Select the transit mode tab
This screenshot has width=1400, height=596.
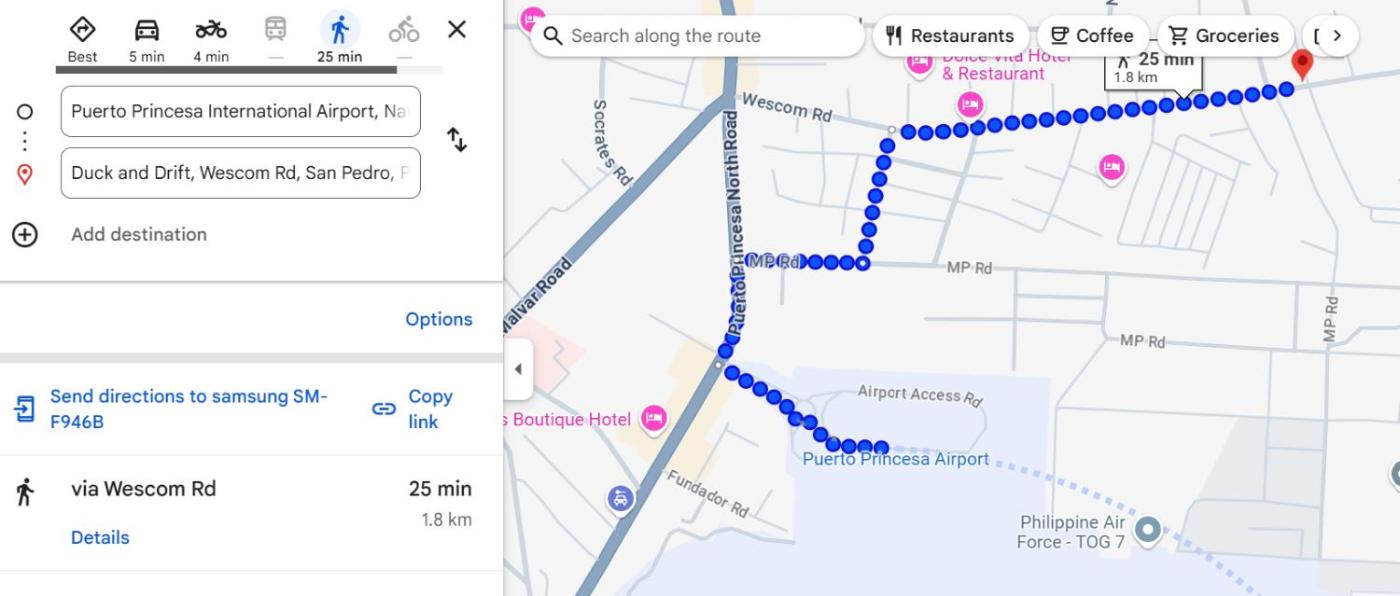tap(275, 39)
